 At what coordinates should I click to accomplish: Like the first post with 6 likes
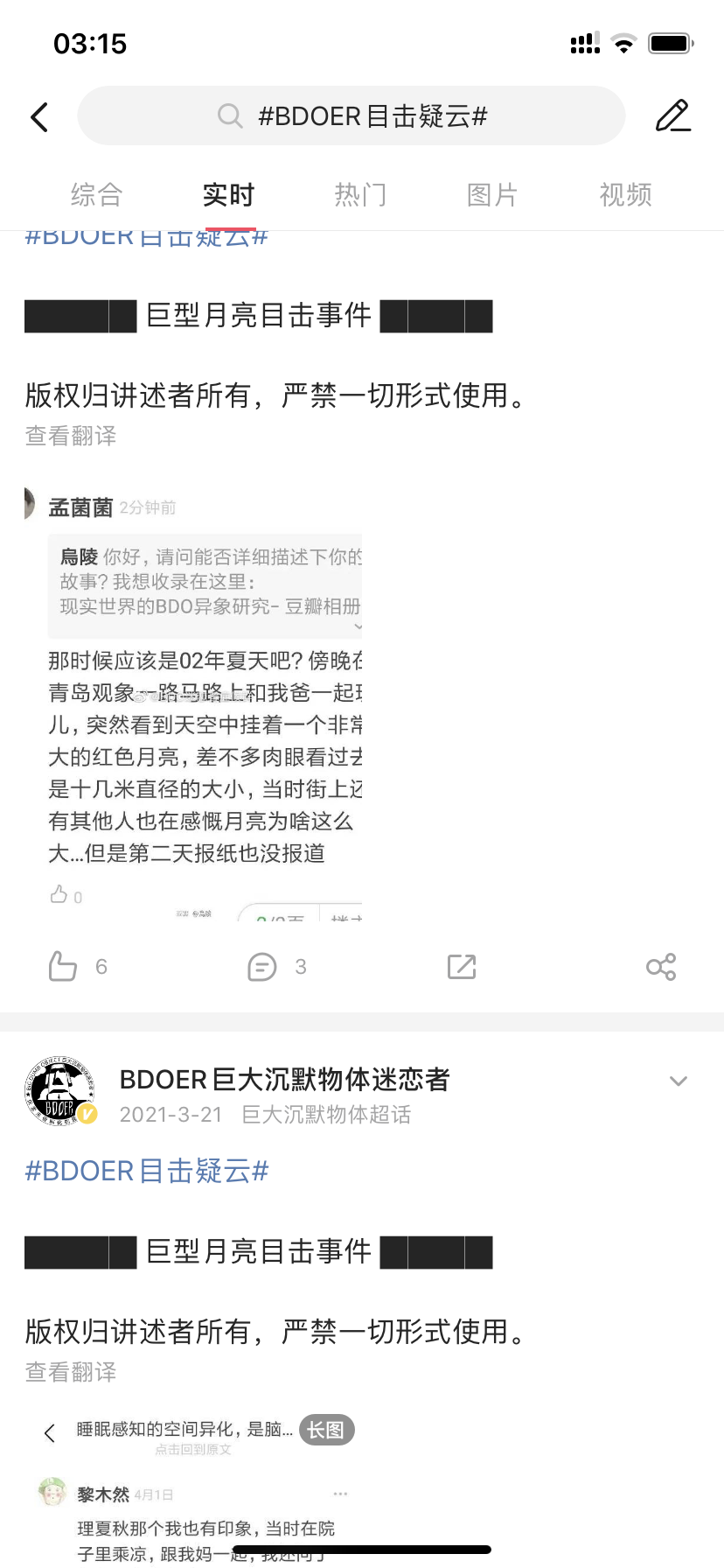[77, 967]
